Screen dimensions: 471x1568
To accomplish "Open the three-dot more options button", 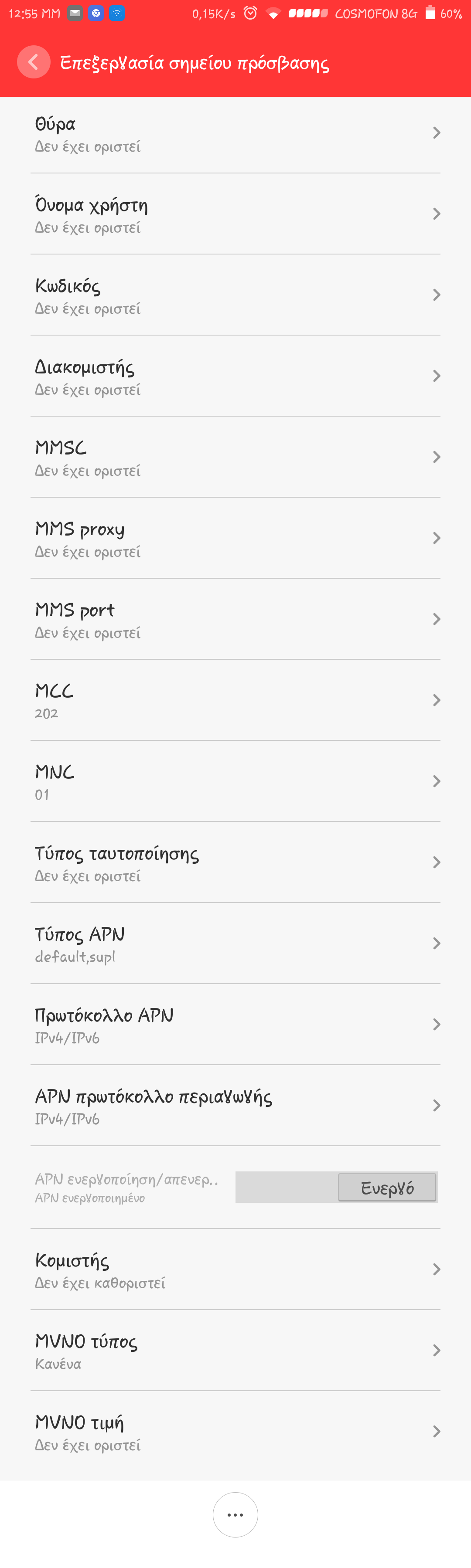I will (235, 1514).
